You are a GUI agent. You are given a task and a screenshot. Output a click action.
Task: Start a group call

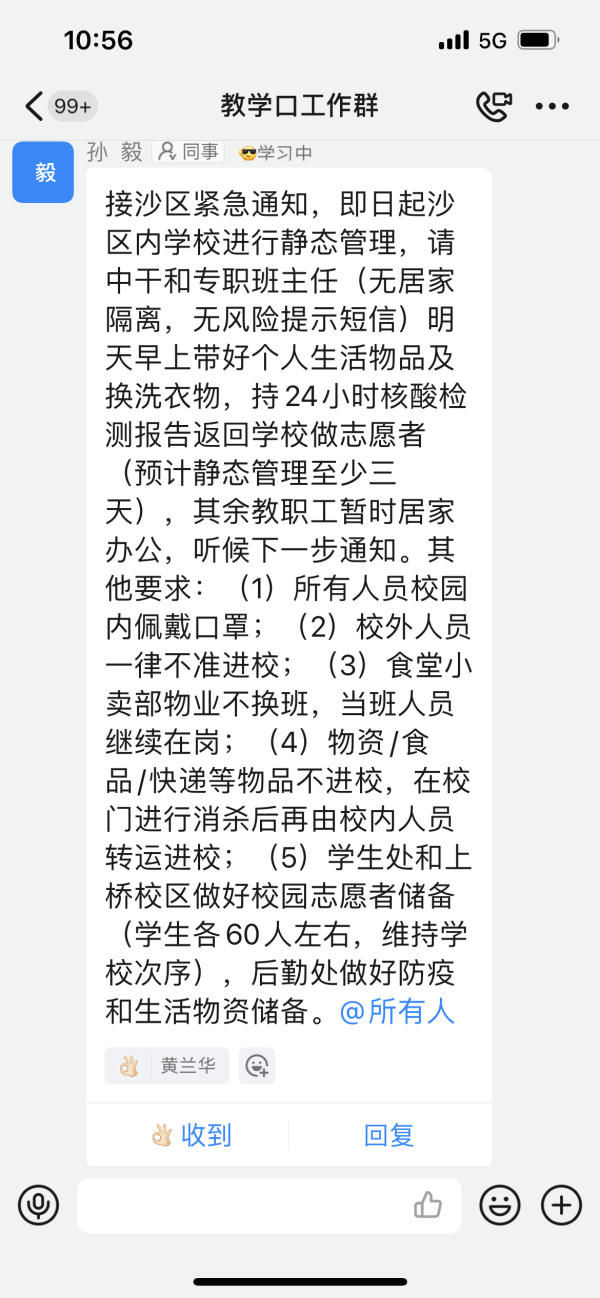click(x=494, y=106)
